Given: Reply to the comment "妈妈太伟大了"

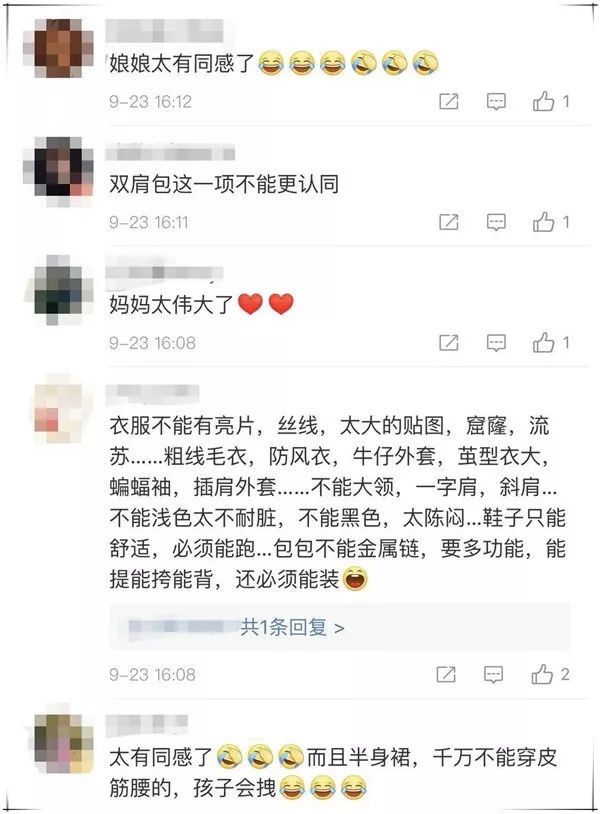Looking at the screenshot, I should [497, 343].
